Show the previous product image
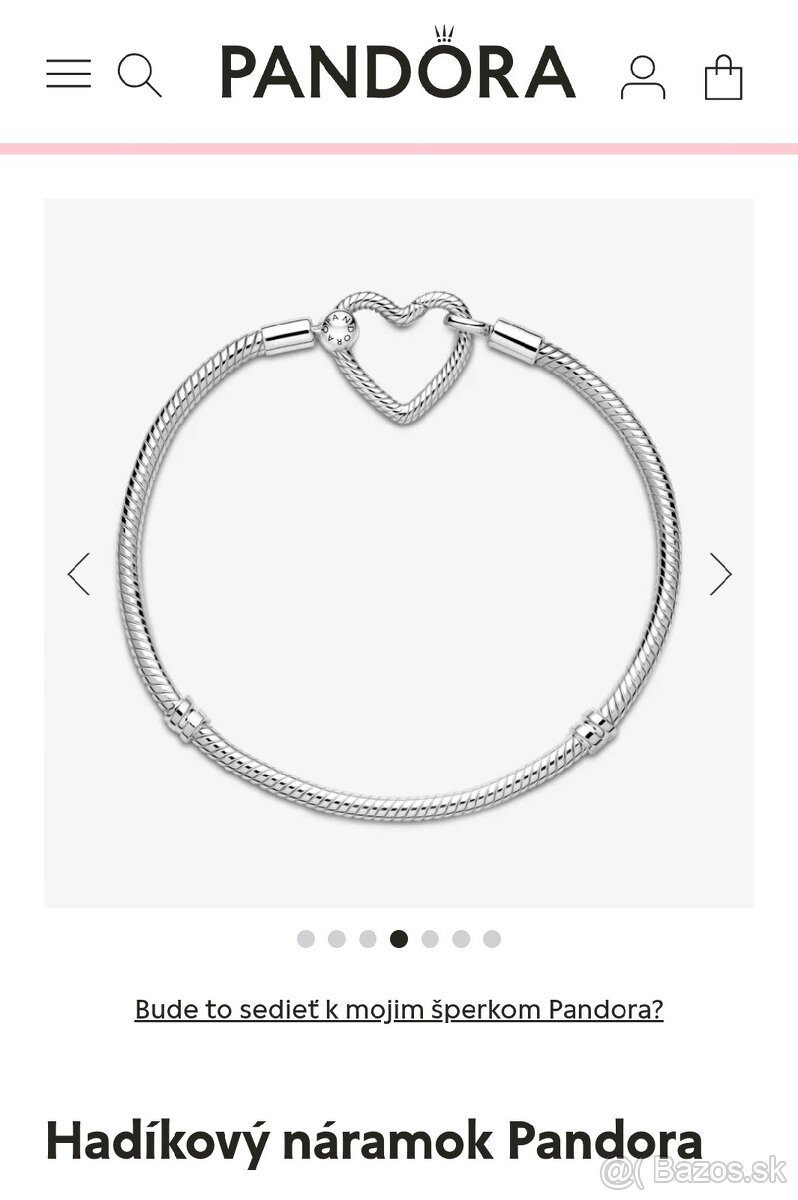The image size is (798, 1200). click(78, 574)
